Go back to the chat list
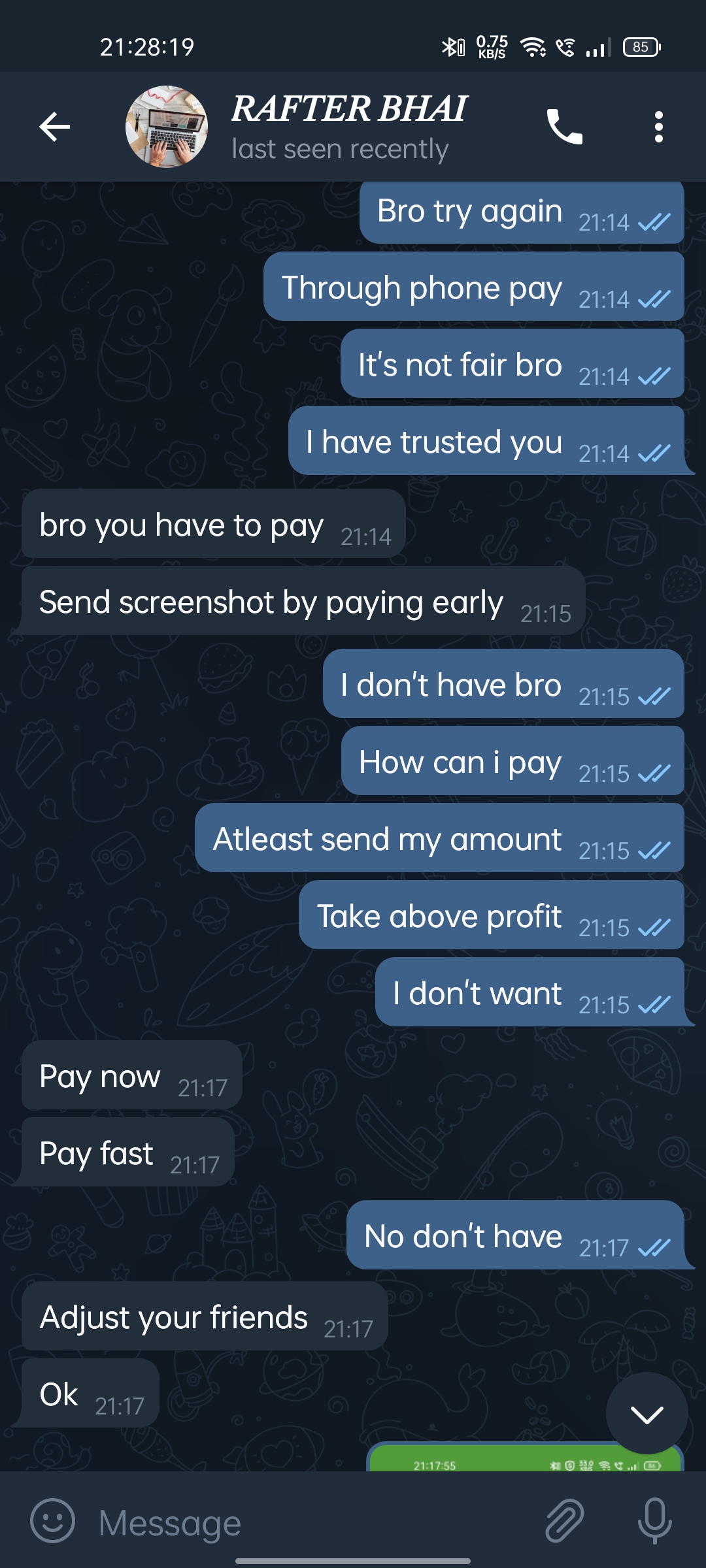This screenshot has height=1568, width=706. click(x=54, y=127)
